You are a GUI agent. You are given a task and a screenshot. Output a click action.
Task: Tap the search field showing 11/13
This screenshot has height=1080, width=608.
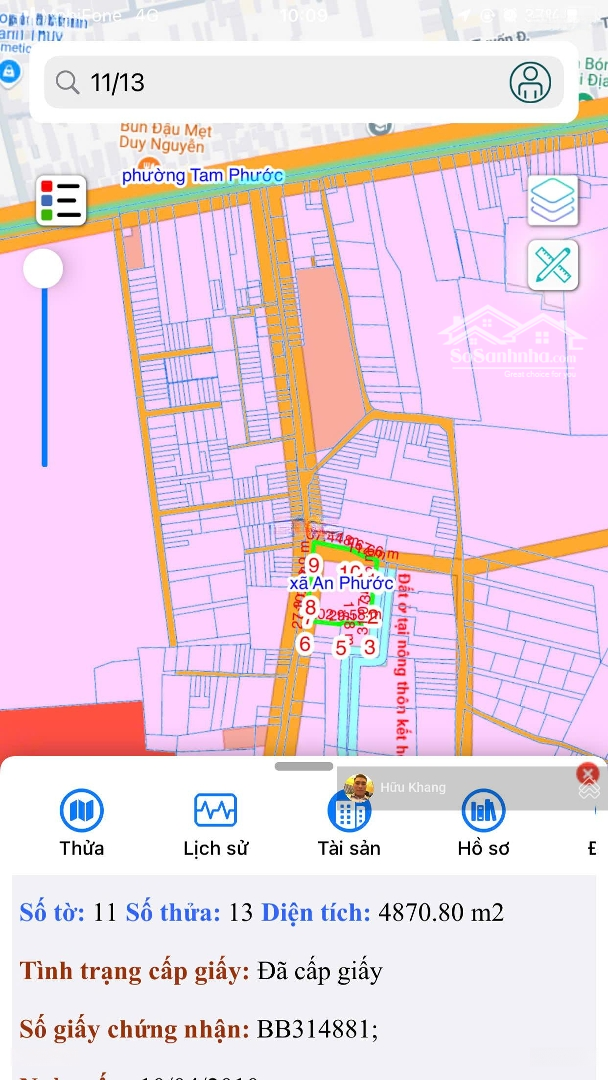point(280,82)
